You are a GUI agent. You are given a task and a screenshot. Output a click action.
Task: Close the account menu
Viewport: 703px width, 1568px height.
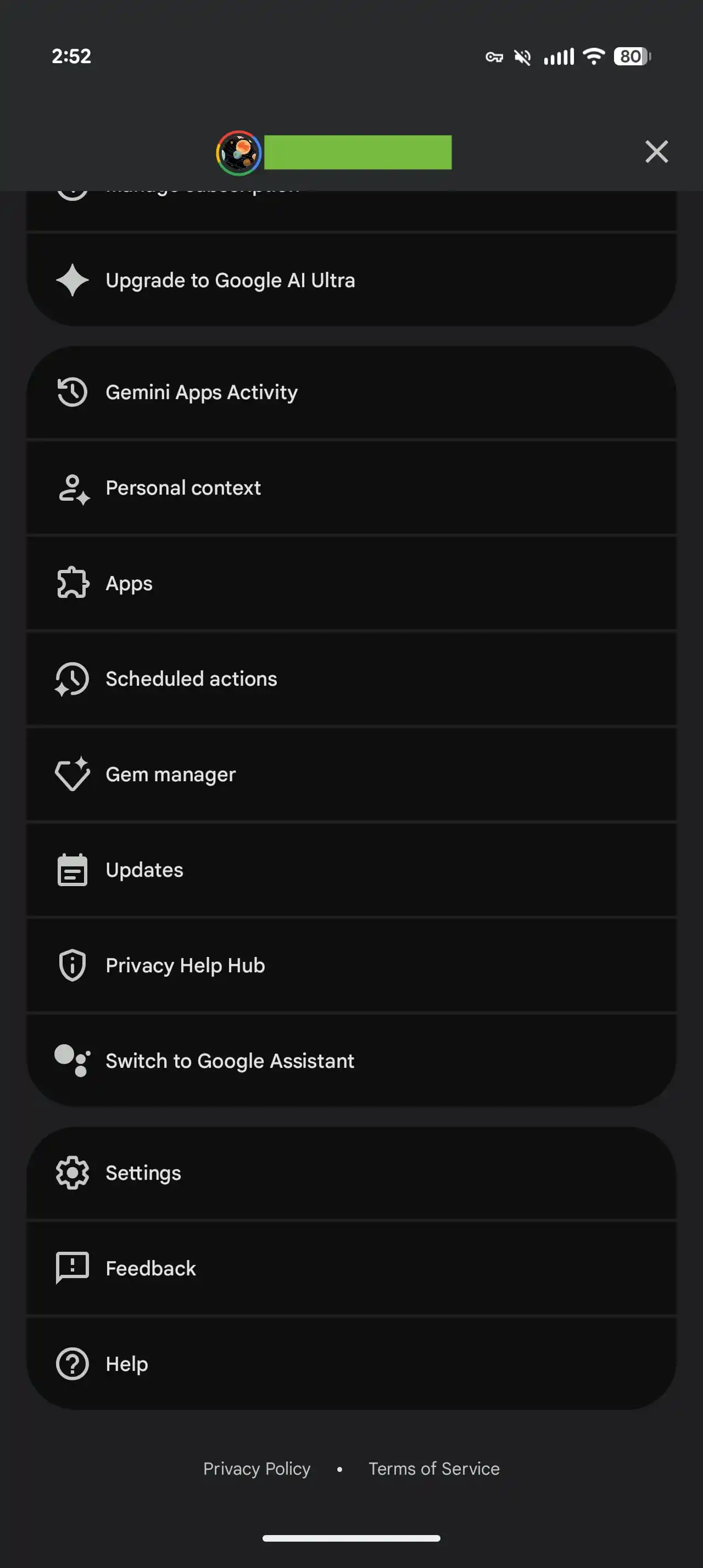click(x=656, y=152)
